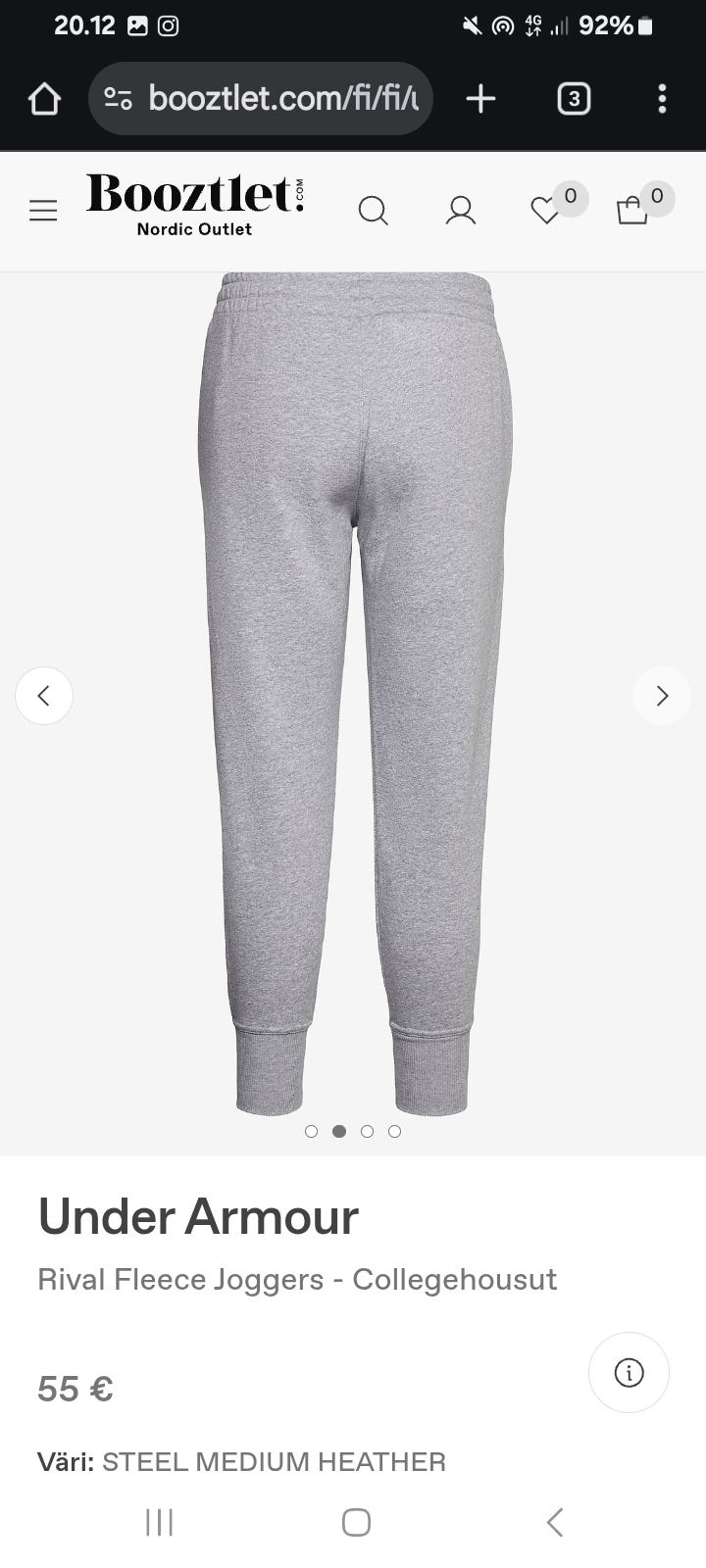Open the site search
This screenshot has height=1568, width=706.
pyautogui.click(x=373, y=211)
